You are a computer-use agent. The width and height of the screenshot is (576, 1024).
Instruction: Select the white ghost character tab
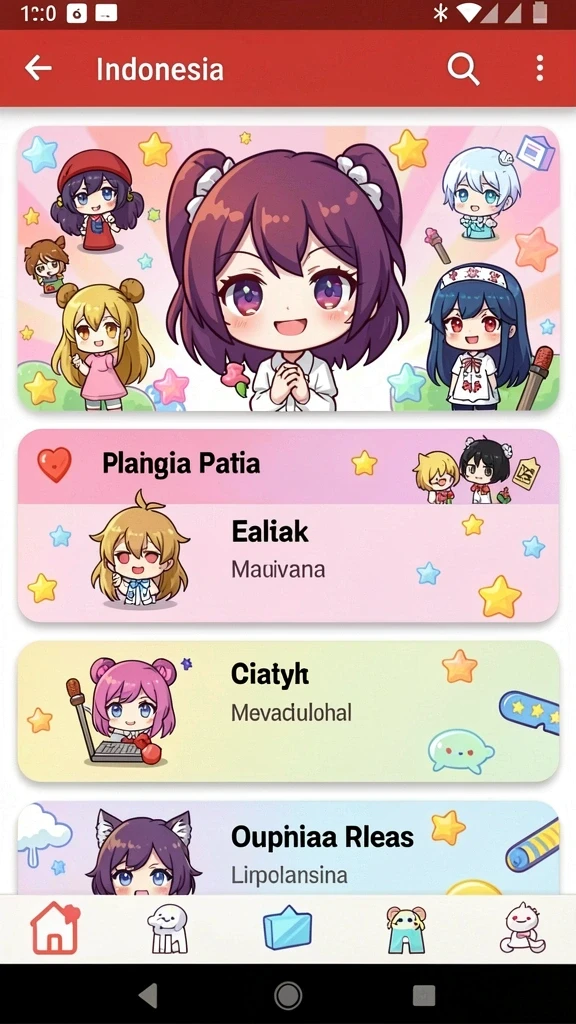[x=168, y=929]
